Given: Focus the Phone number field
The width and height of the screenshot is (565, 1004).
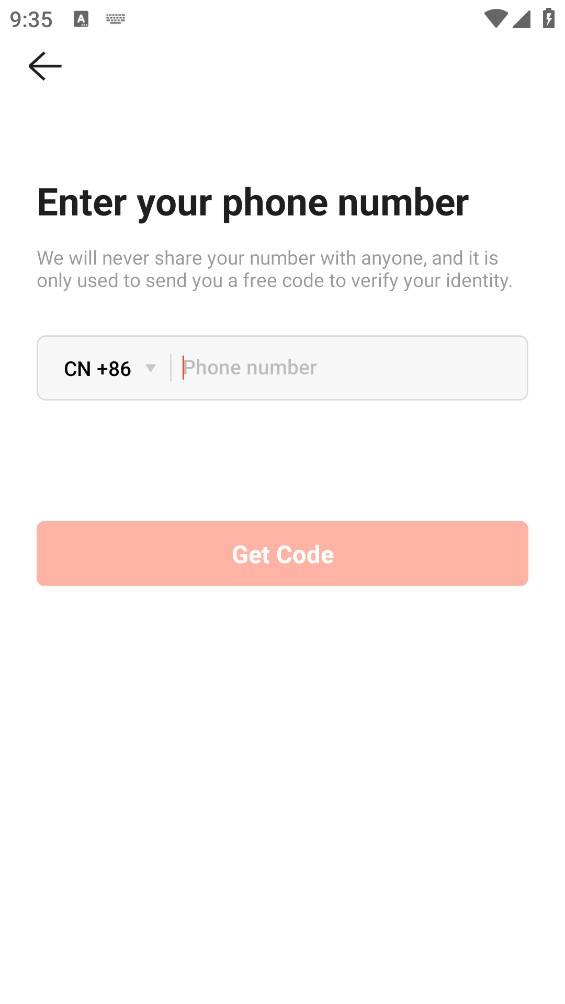Looking at the screenshot, I should pos(351,368).
